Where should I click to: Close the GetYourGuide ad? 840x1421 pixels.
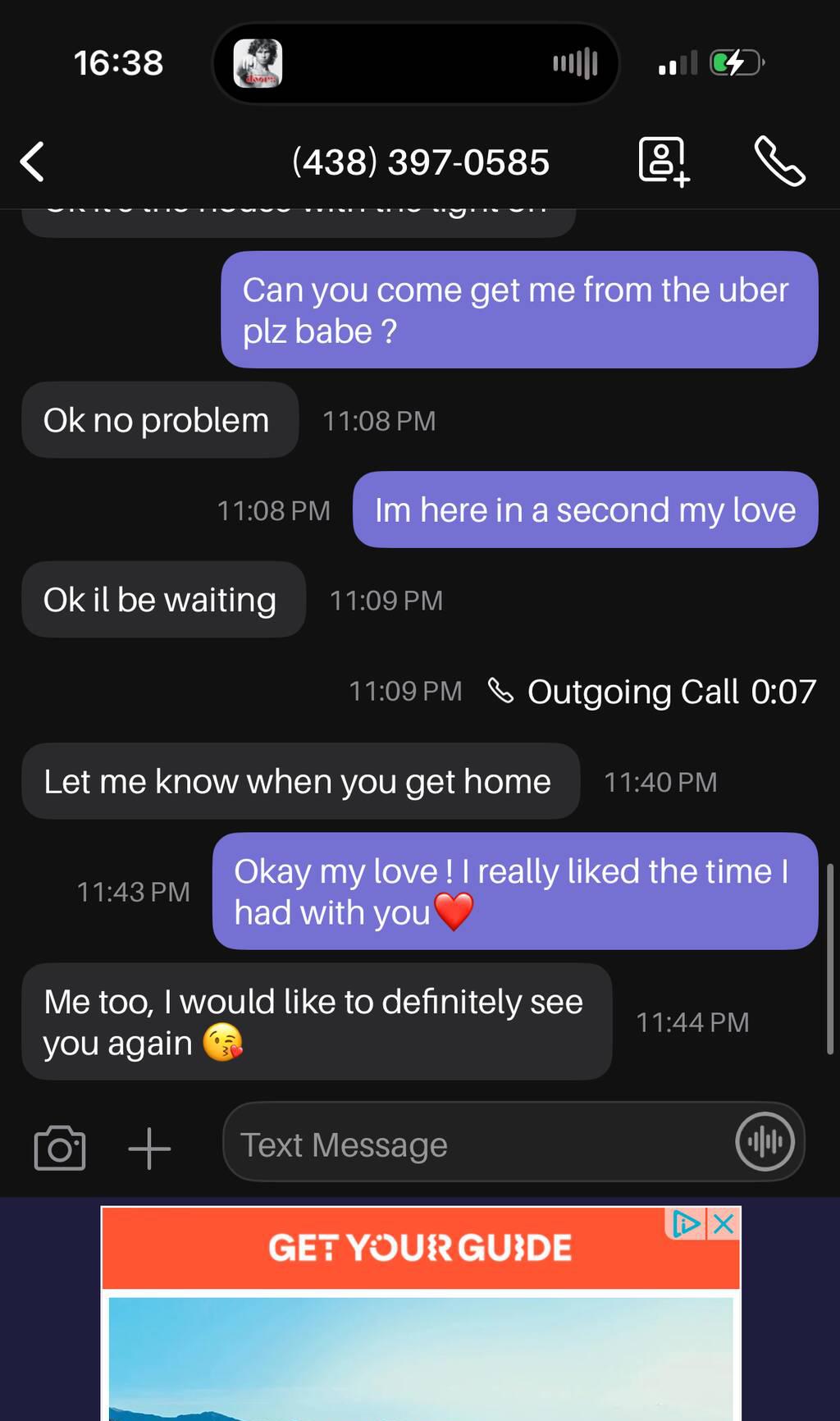(724, 1224)
